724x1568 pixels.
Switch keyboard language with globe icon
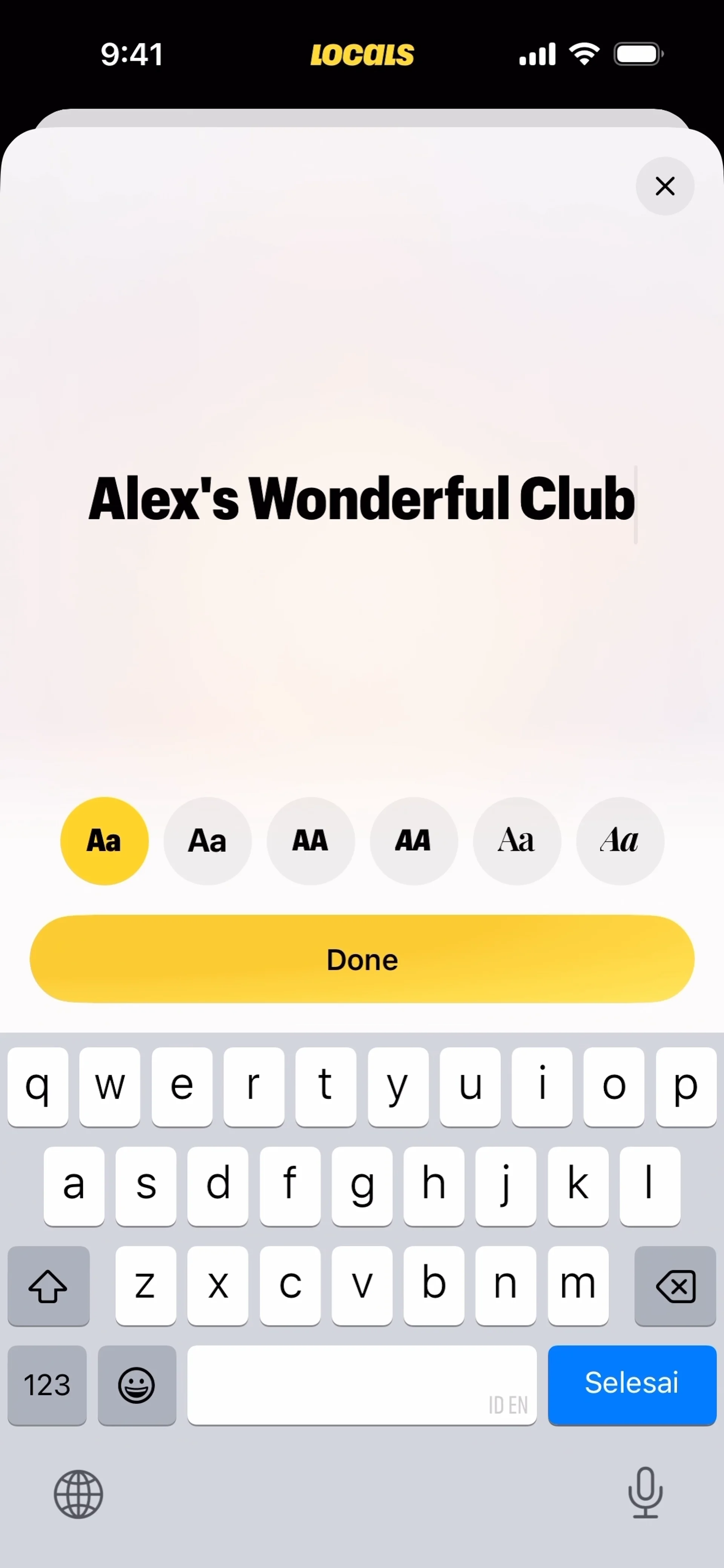(x=78, y=1494)
